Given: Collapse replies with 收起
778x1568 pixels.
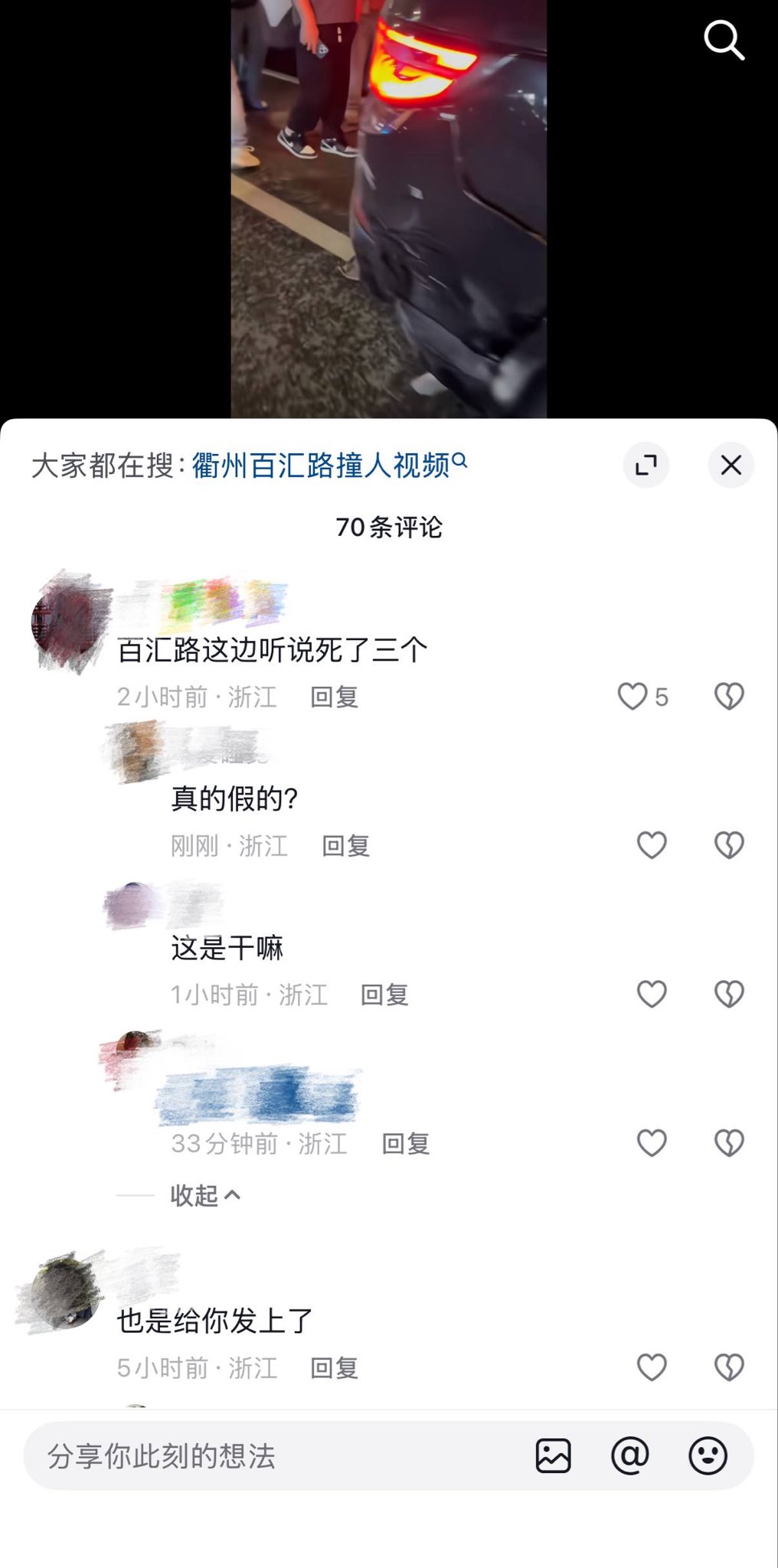Looking at the screenshot, I should [x=204, y=1195].
